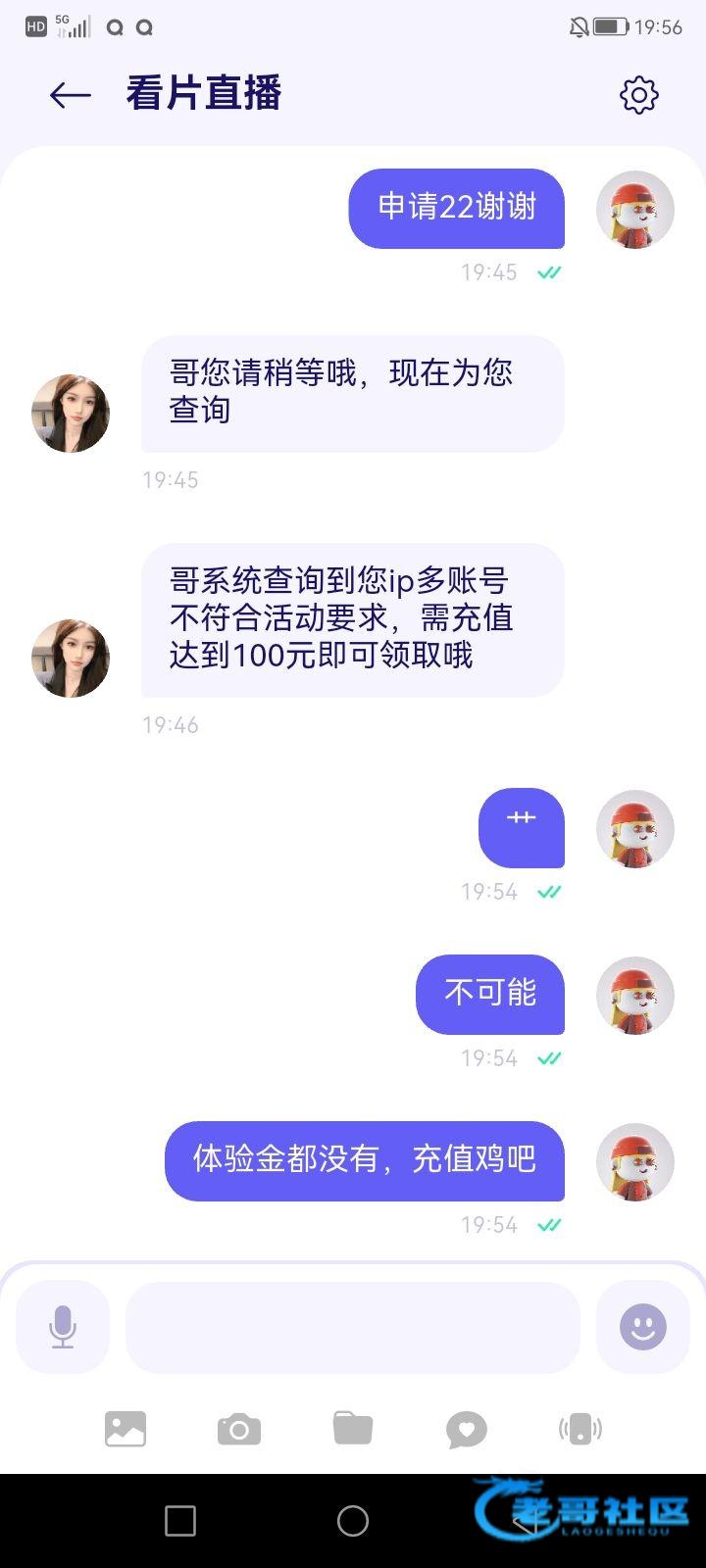Screen dimensions: 706x1568
Task: Attach a file from folder
Action: [x=353, y=1429]
